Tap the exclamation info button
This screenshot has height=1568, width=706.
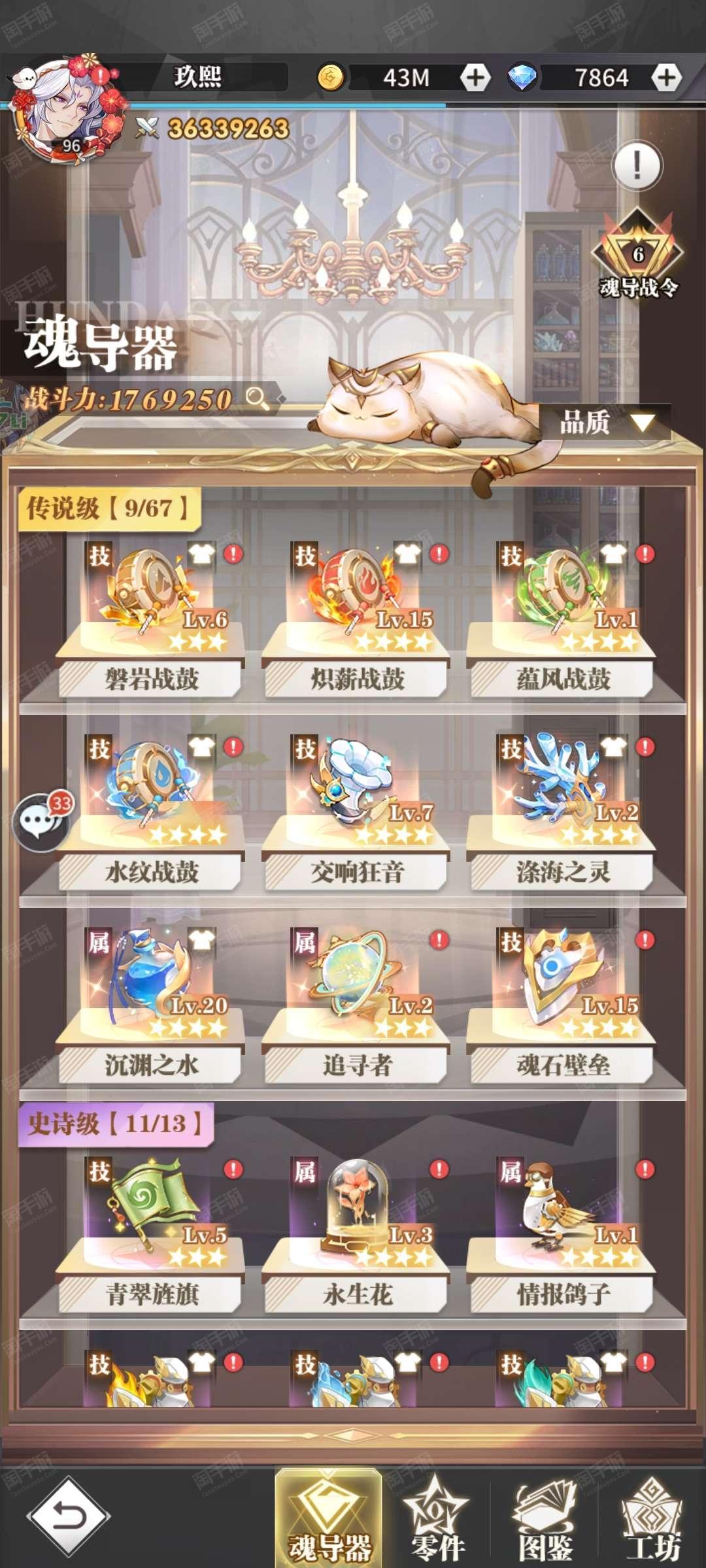tap(637, 165)
